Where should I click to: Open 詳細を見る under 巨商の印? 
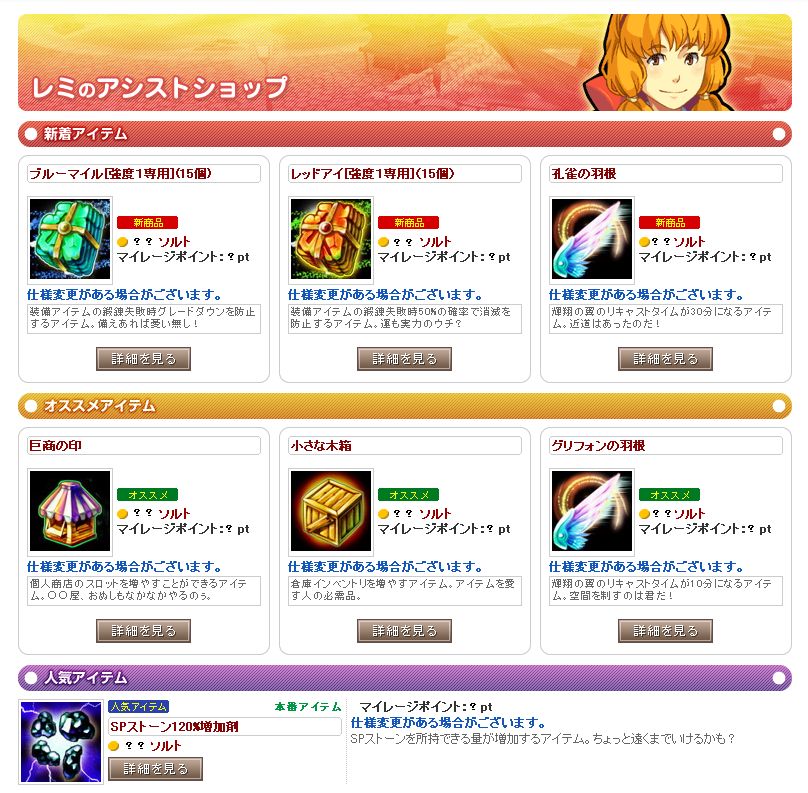pos(143,631)
